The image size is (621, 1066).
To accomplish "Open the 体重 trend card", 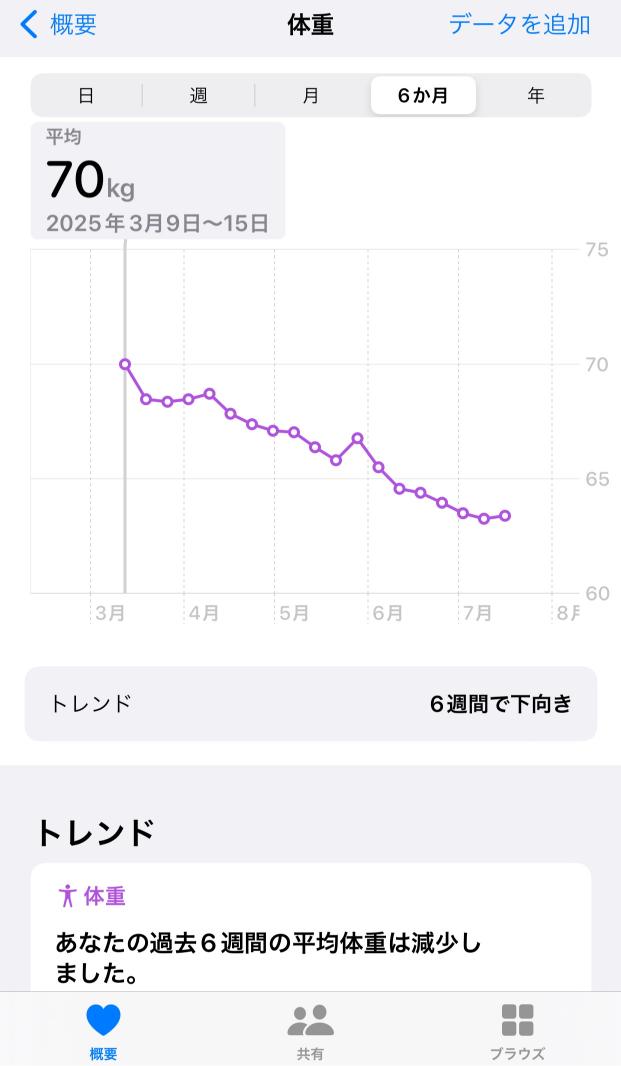I will [311, 927].
